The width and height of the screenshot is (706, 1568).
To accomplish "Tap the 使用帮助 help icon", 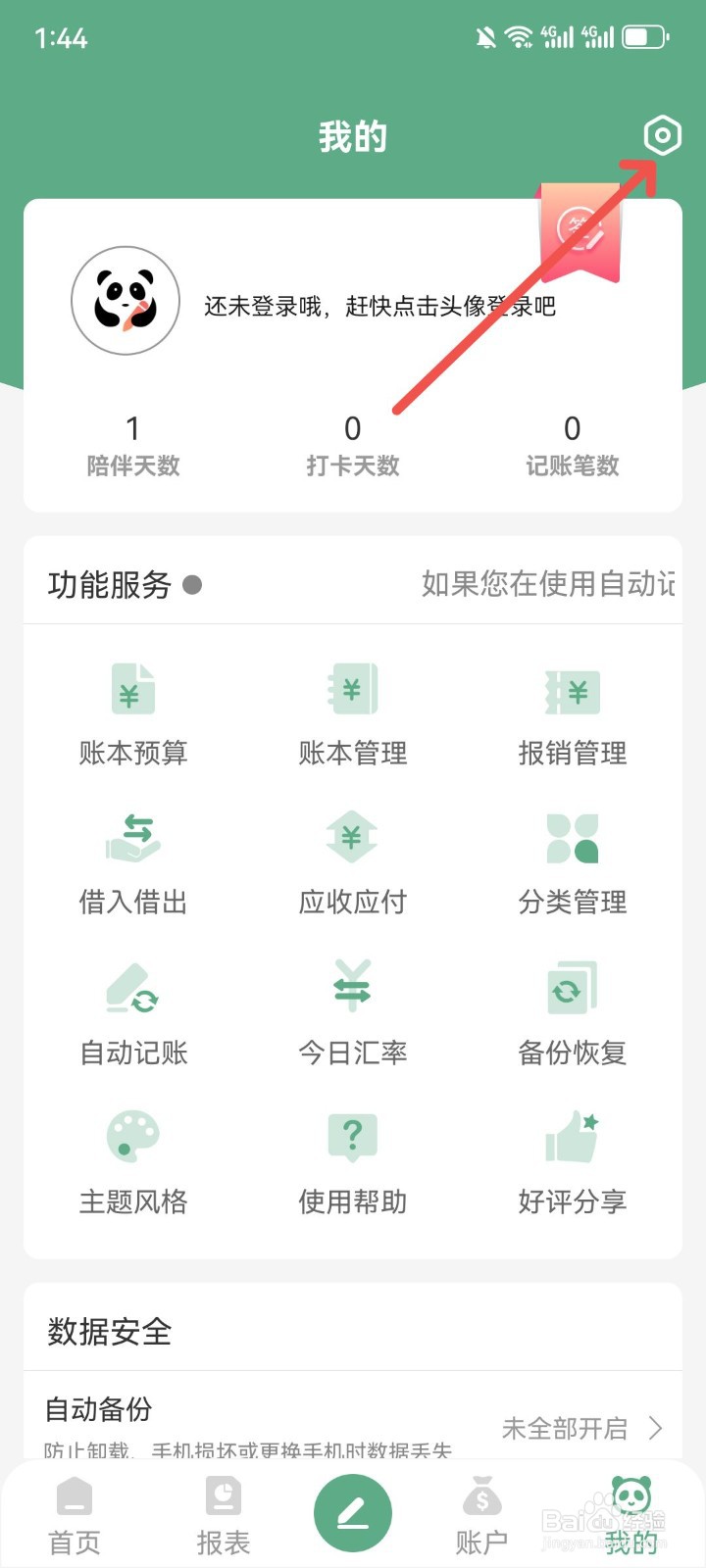I will [x=352, y=1156].
